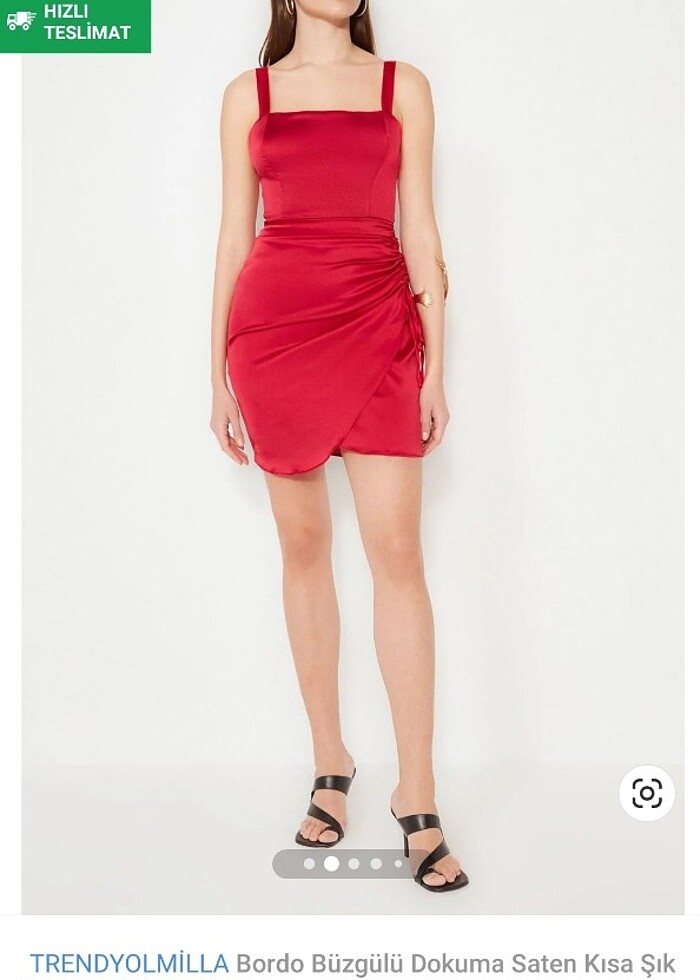Open visual search for similar products
Image resolution: width=700 pixels, height=980 pixels.
click(647, 793)
